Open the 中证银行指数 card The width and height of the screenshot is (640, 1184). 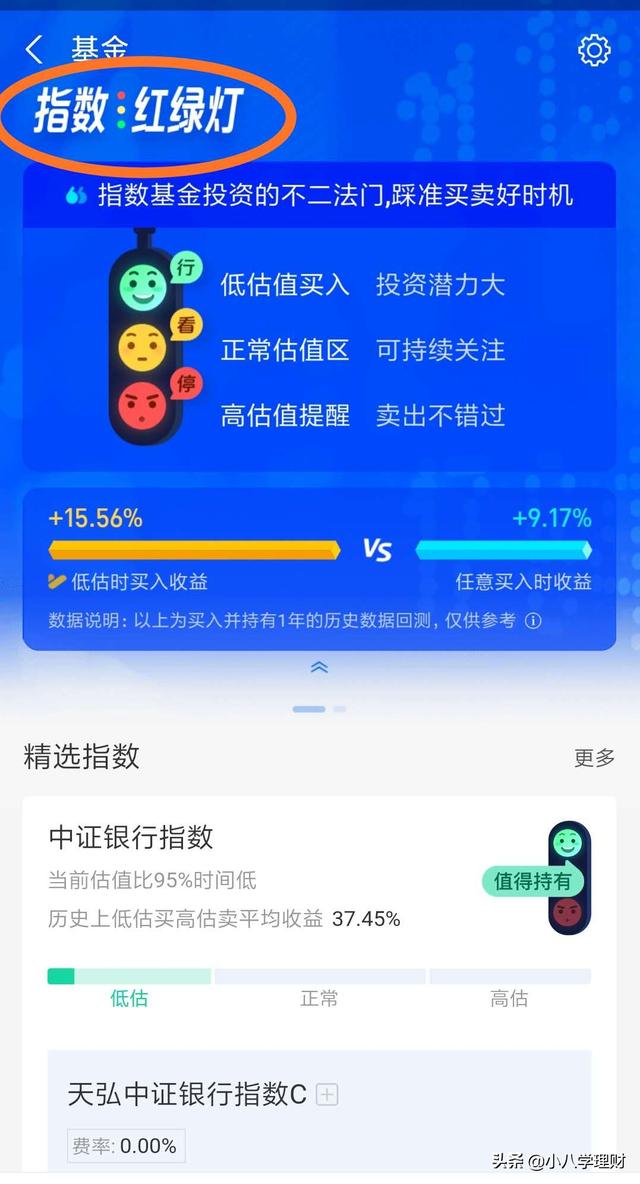(x=319, y=915)
